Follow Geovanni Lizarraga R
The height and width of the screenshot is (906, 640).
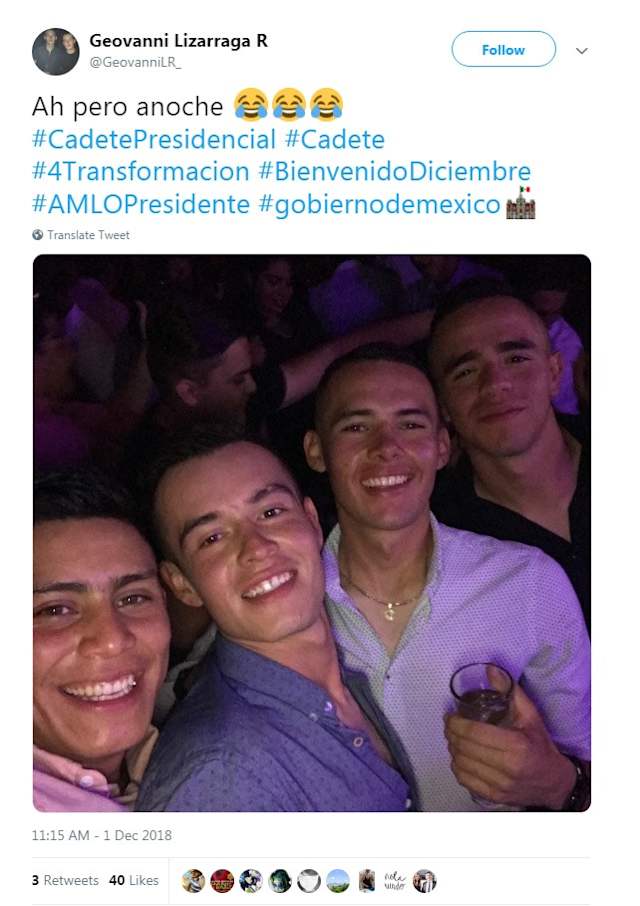(503, 49)
